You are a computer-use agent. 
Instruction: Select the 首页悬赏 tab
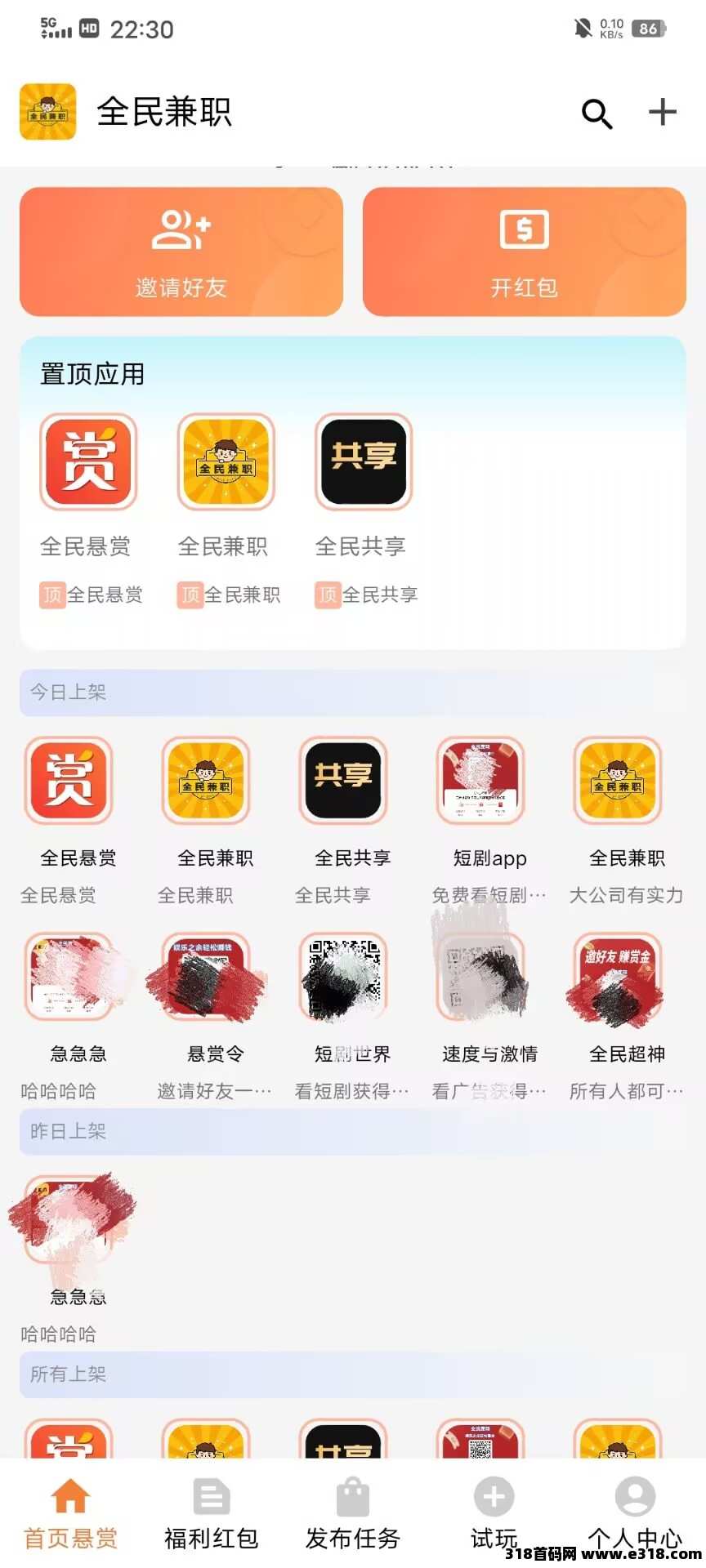click(x=70, y=1513)
